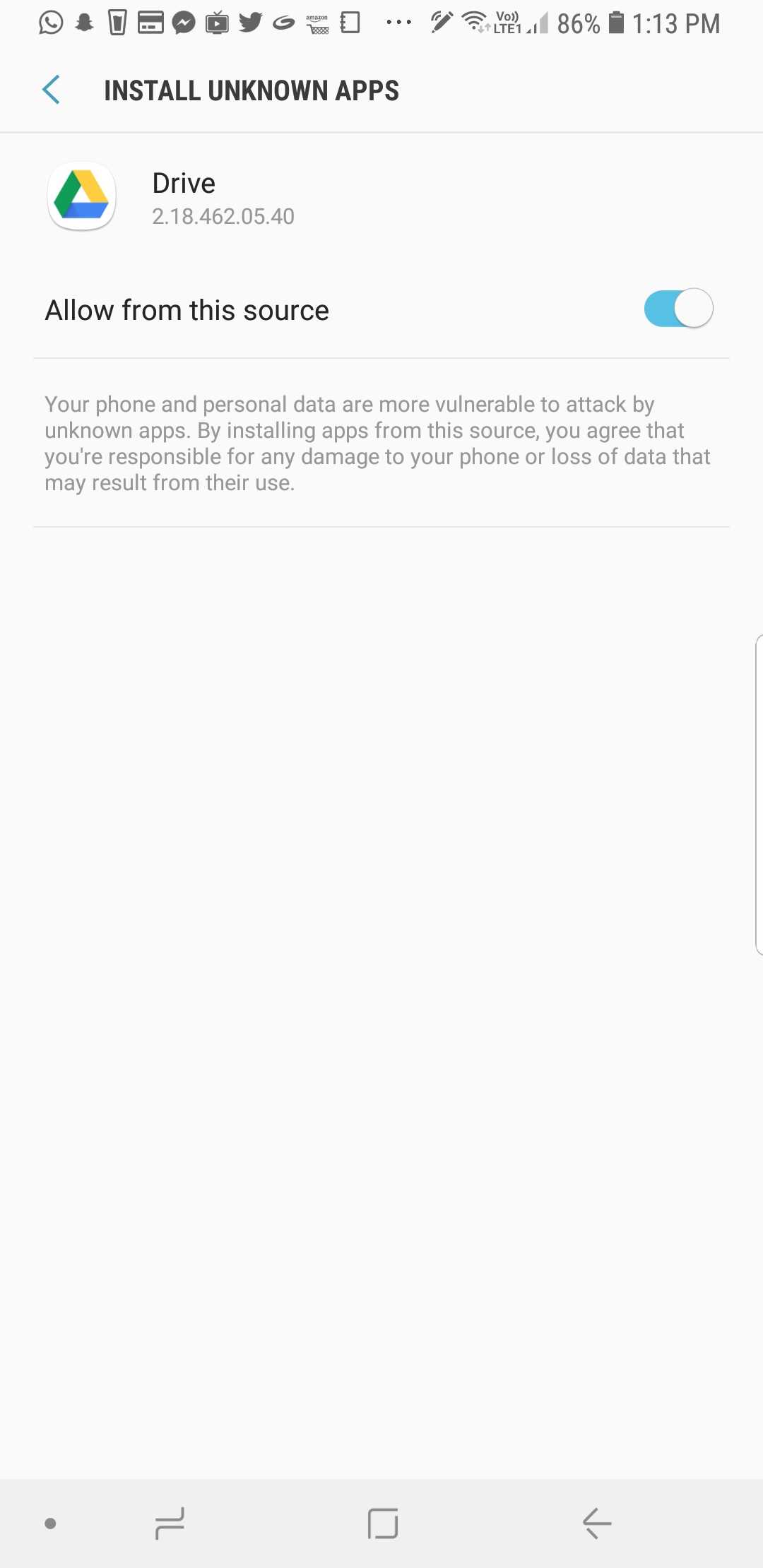Screen dimensions: 763x1568
Task: Go back from Install Unknown Apps
Action: pos(51,90)
